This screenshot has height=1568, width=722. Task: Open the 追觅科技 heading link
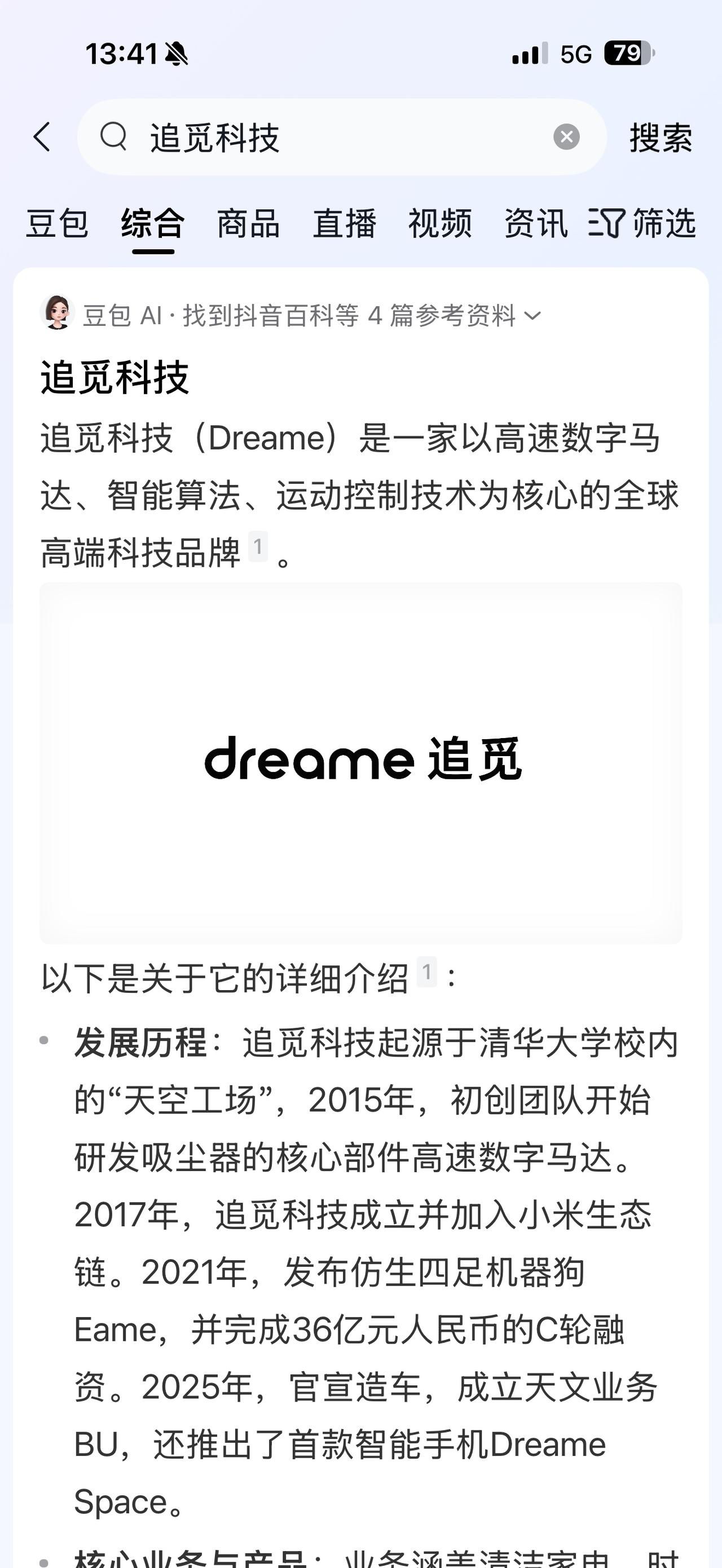[x=115, y=378]
